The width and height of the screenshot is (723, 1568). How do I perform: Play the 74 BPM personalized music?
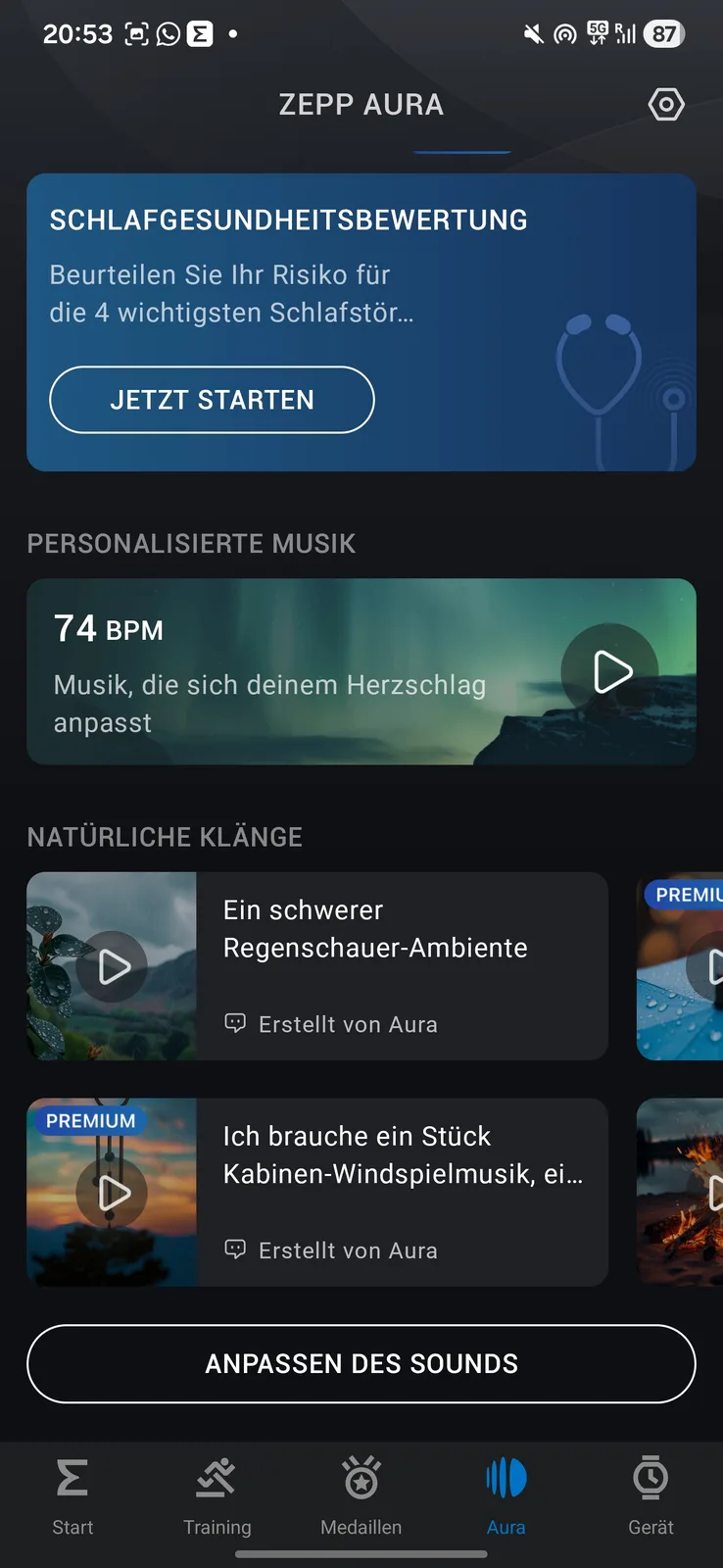pyautogui.click(x=610, y=672)
